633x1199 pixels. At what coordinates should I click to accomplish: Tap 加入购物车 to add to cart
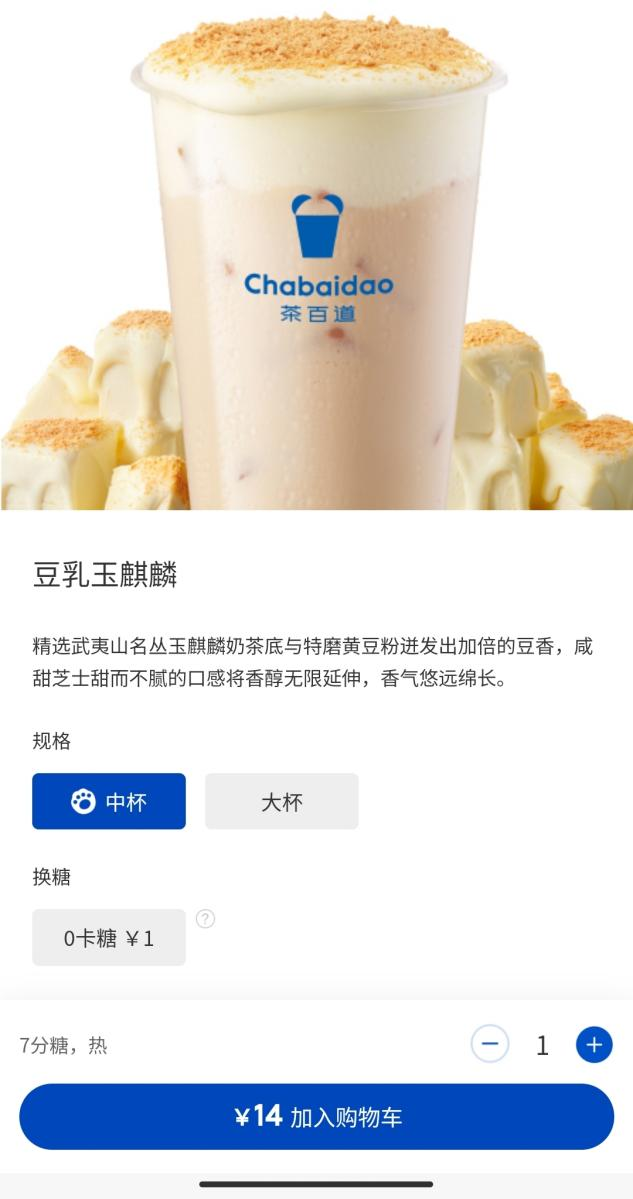[316, 1116]
